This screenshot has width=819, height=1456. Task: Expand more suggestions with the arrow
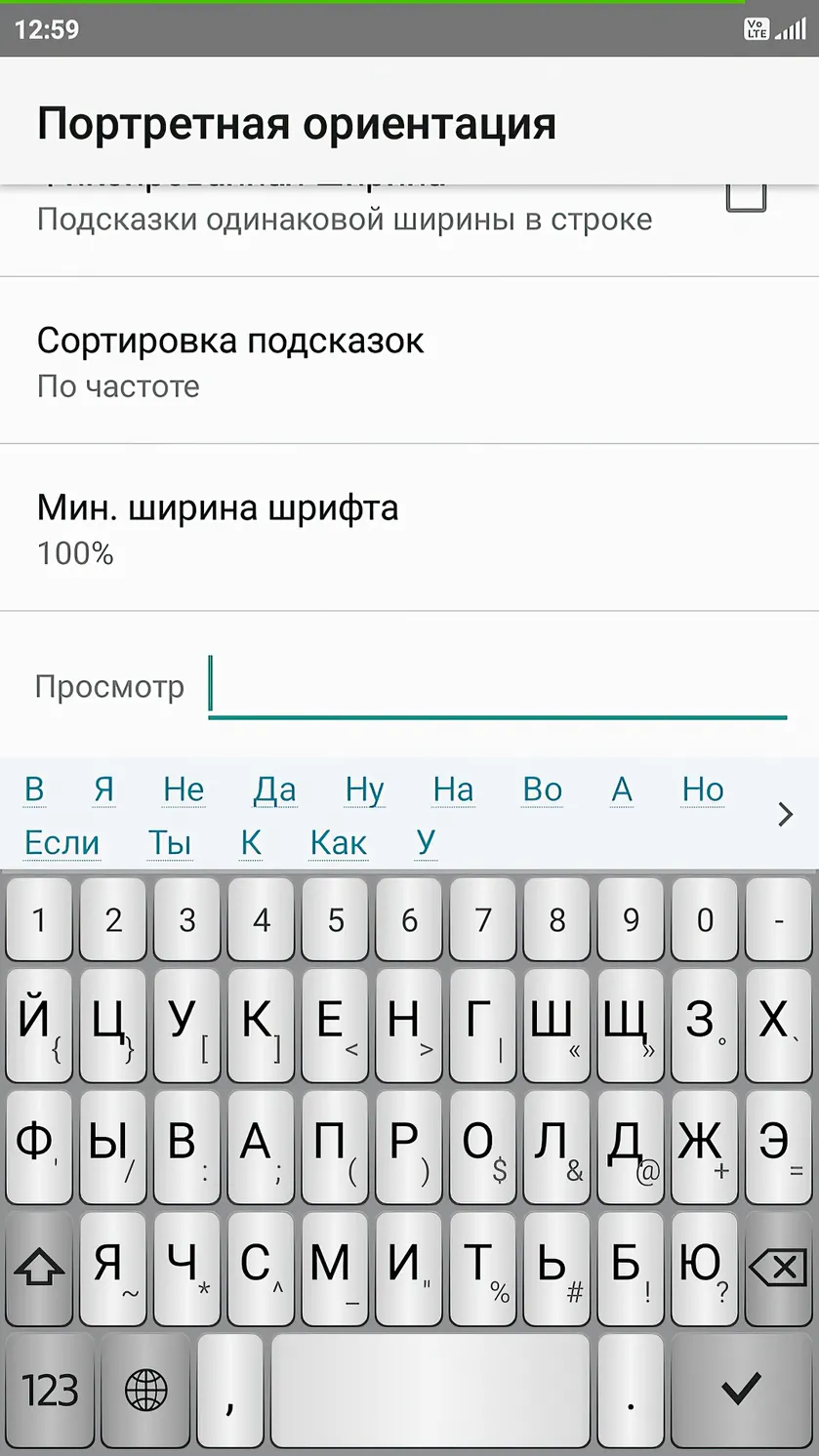coord(785,814)
